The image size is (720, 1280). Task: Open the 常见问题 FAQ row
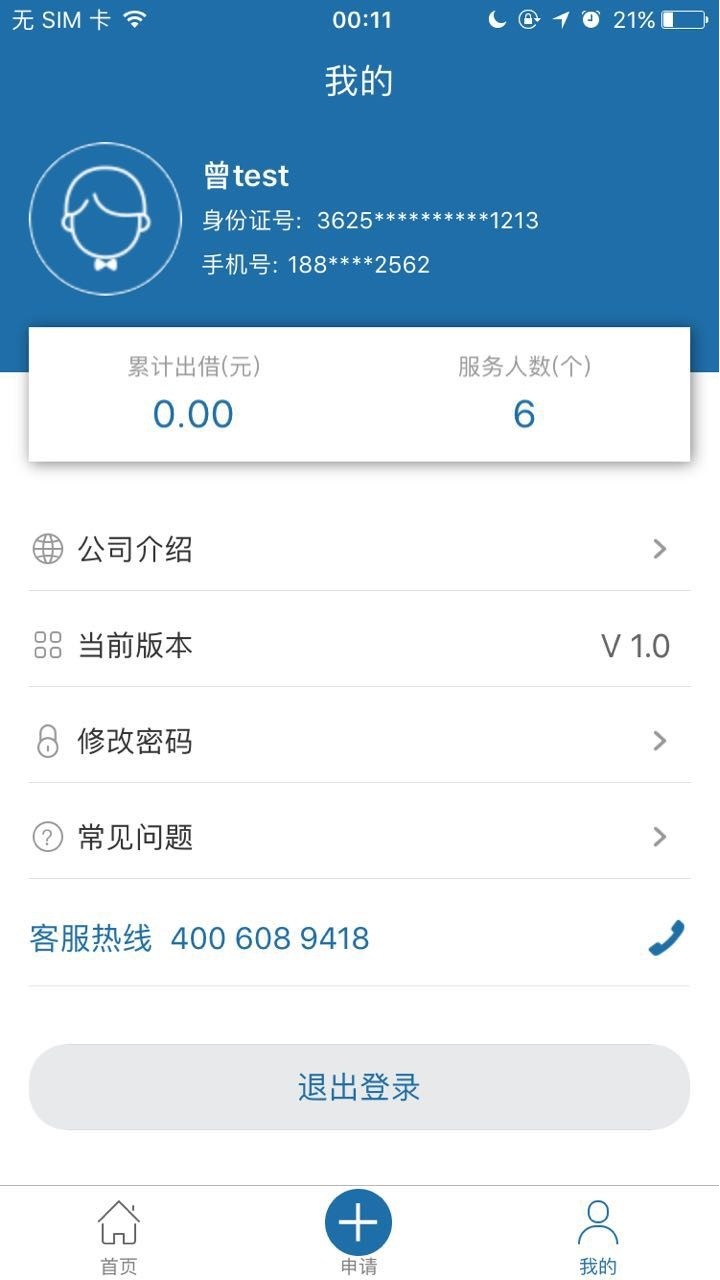[359, 837]
